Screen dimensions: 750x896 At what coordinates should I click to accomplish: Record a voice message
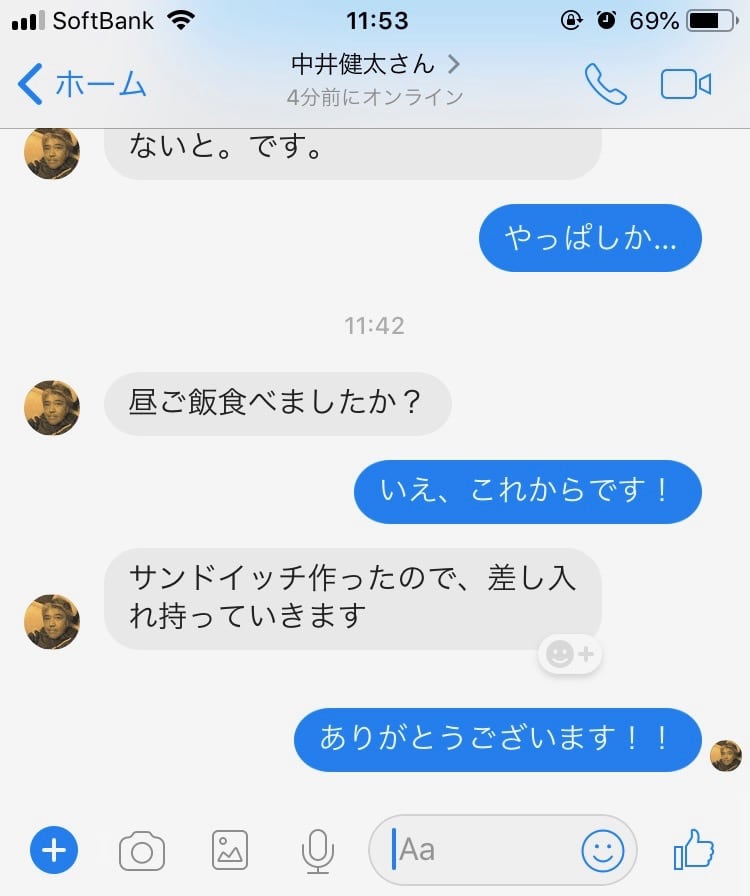pos(317,851)
